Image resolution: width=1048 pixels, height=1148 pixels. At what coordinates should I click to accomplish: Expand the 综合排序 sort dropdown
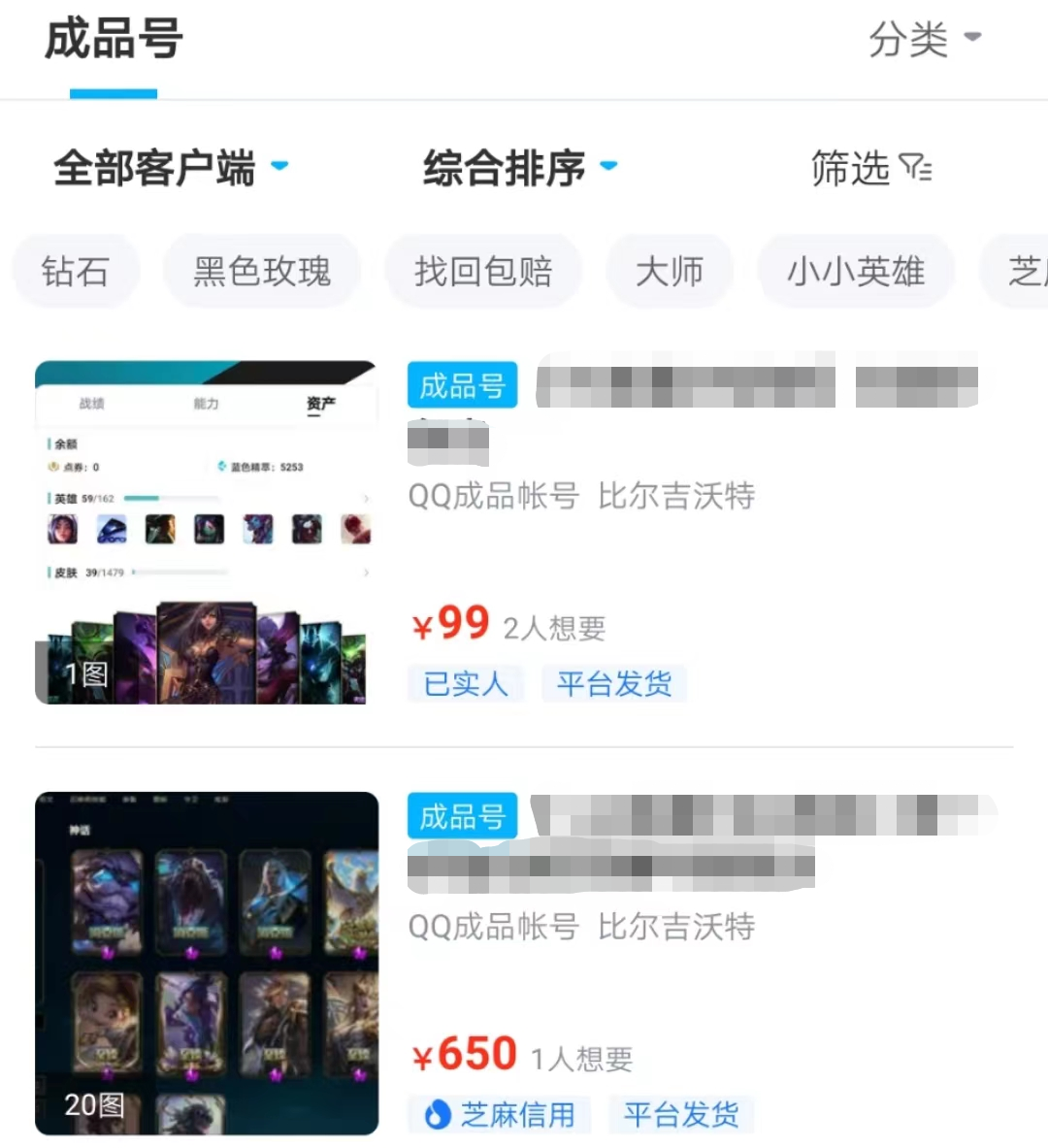(519, 168)
